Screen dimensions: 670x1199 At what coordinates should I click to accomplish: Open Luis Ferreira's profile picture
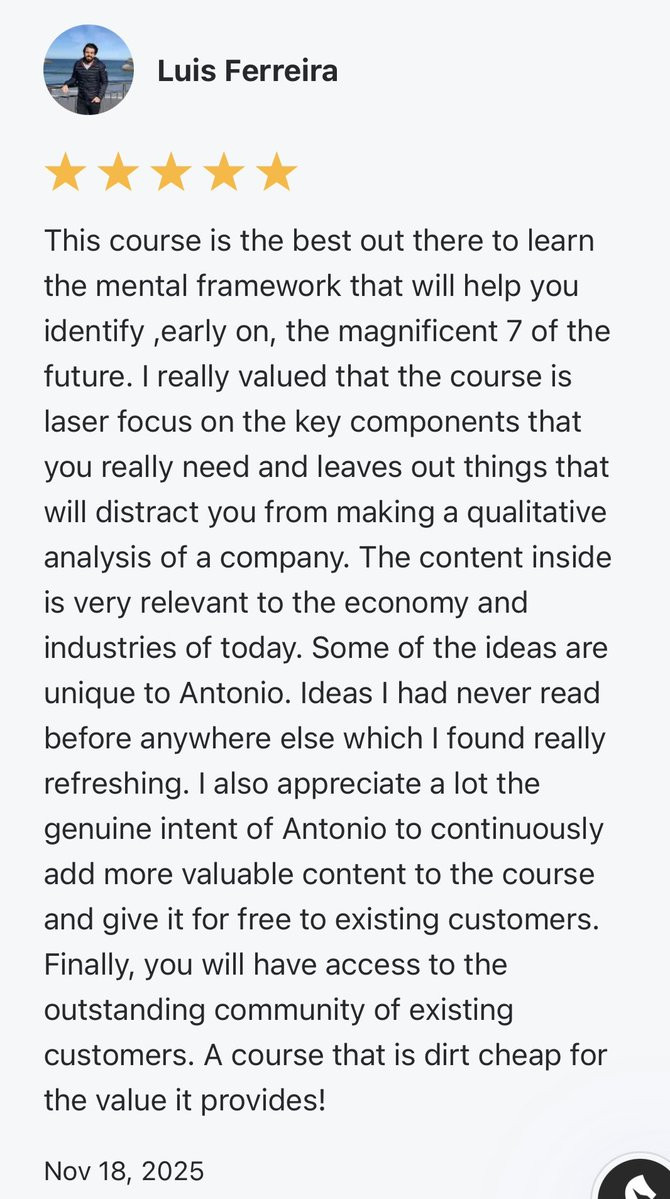click(88, 70)
